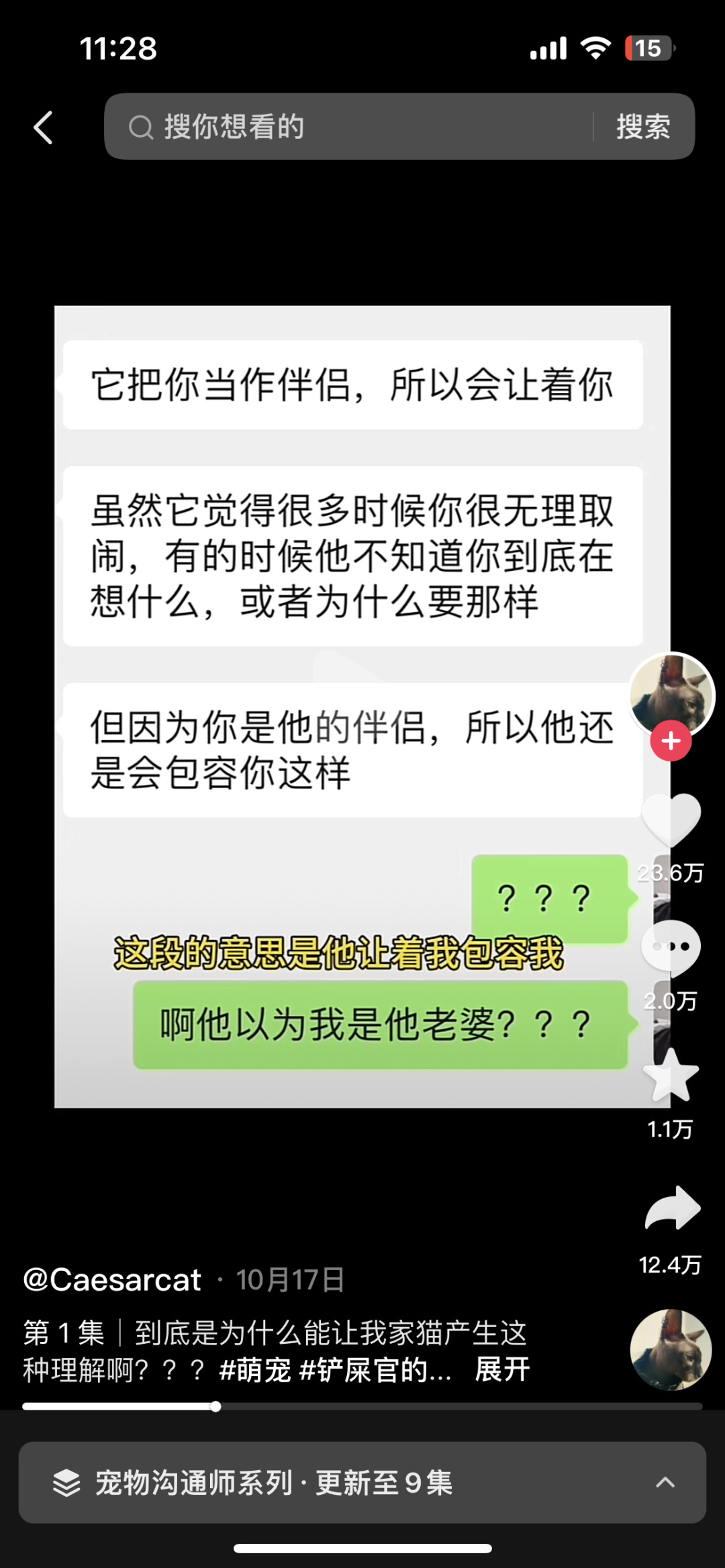
Task: Go back with the top-left arrow
Action: tap(44, 127)
